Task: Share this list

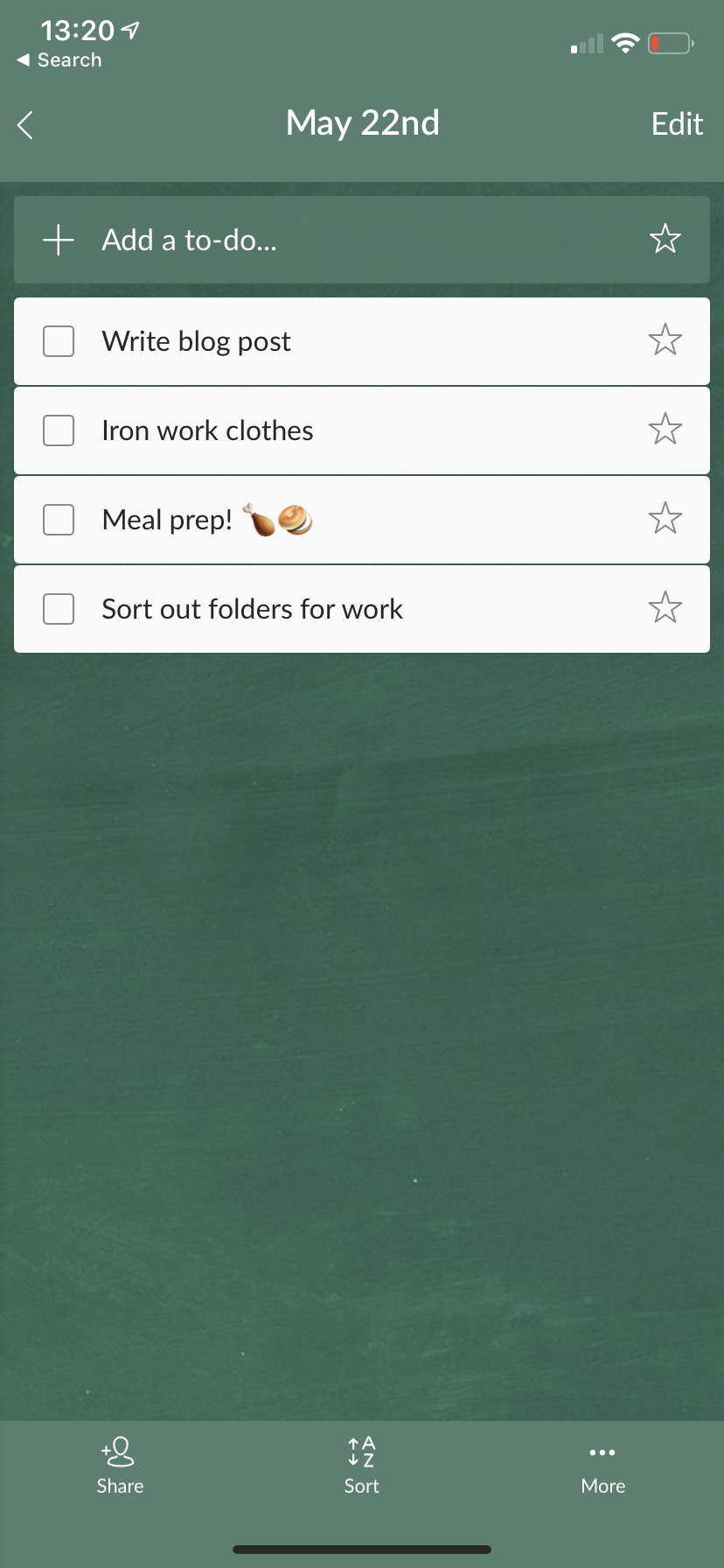Action: [x=120, y=1466]
